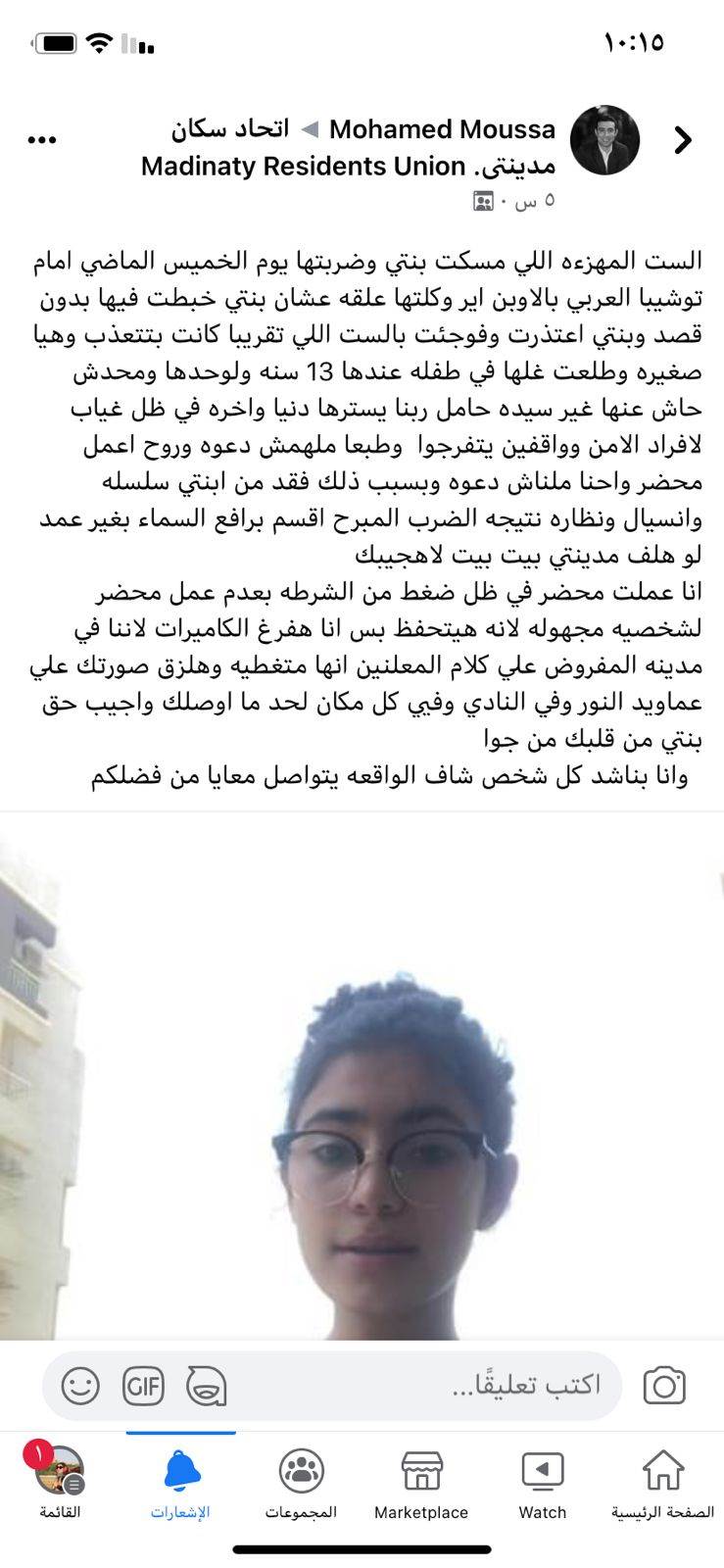Open the notifications bell tab

pos(180,1484)
